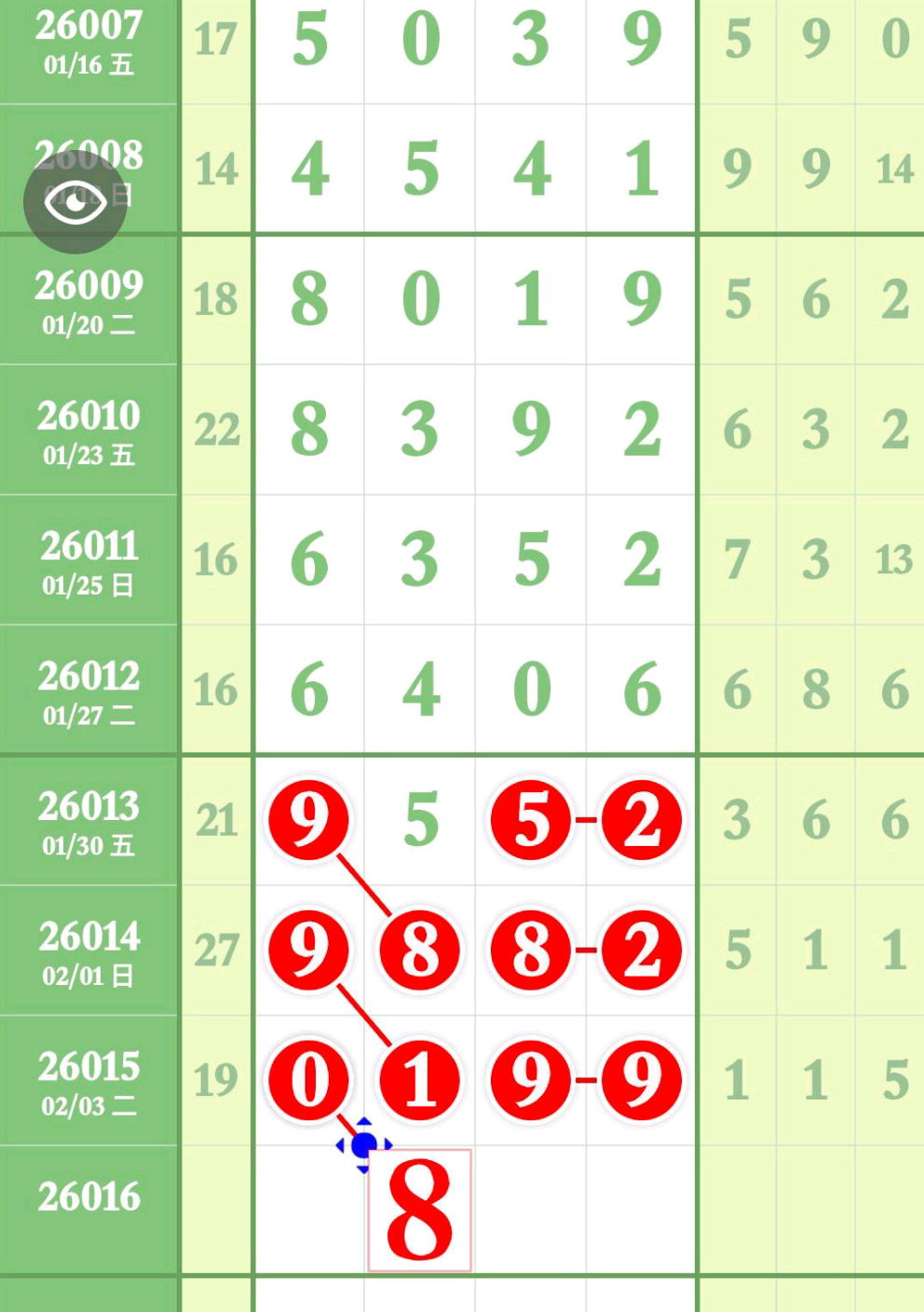Tap the blue line handle marker
This screenshot has width=924, height=1312.
point(364,1144)
